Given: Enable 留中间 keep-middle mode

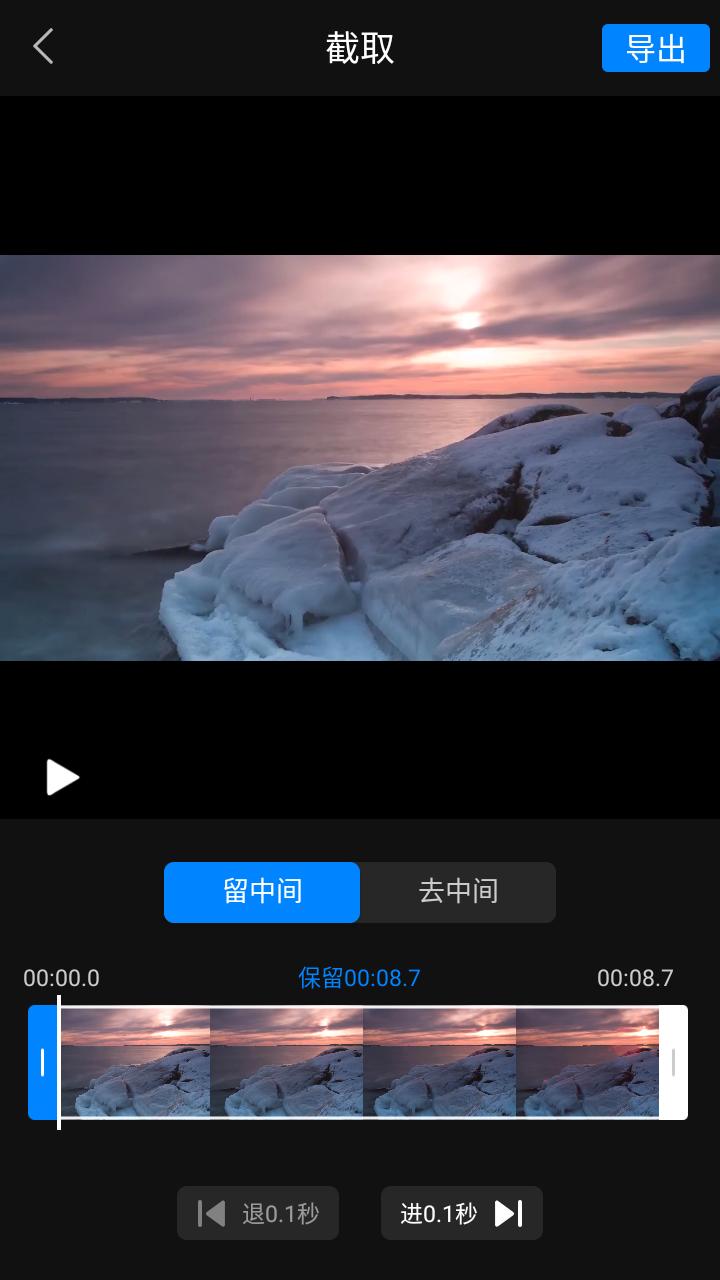Looking at the screenshot, I should 261,892.
